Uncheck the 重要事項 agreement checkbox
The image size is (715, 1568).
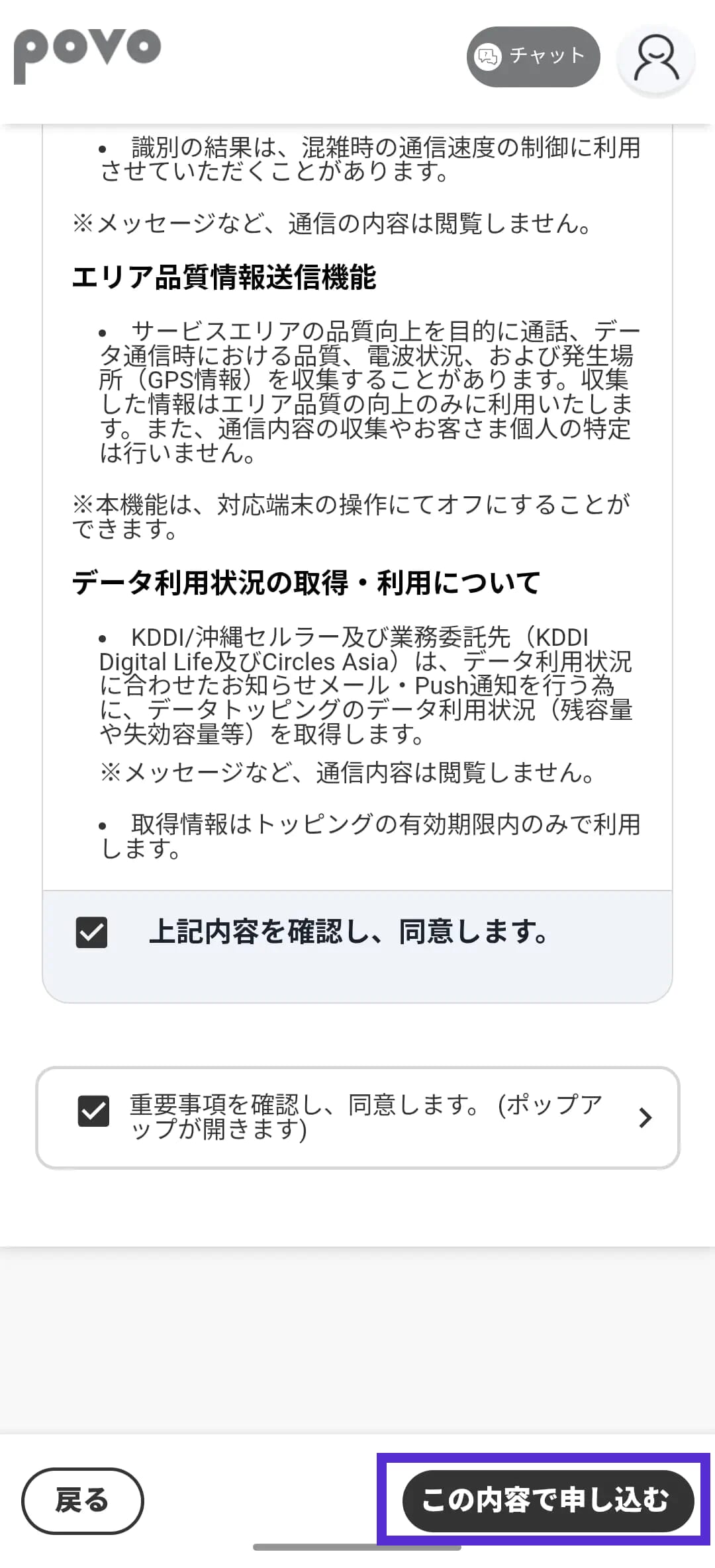click(93, 1111)
